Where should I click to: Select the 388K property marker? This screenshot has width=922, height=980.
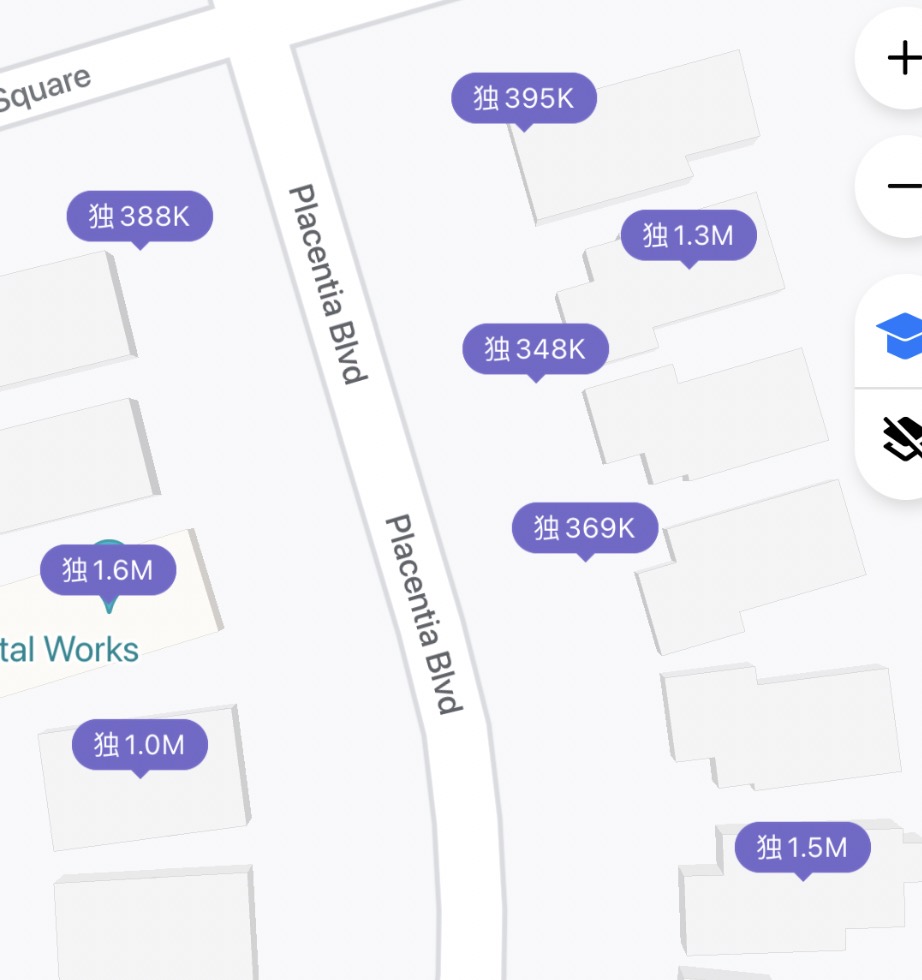140,215
